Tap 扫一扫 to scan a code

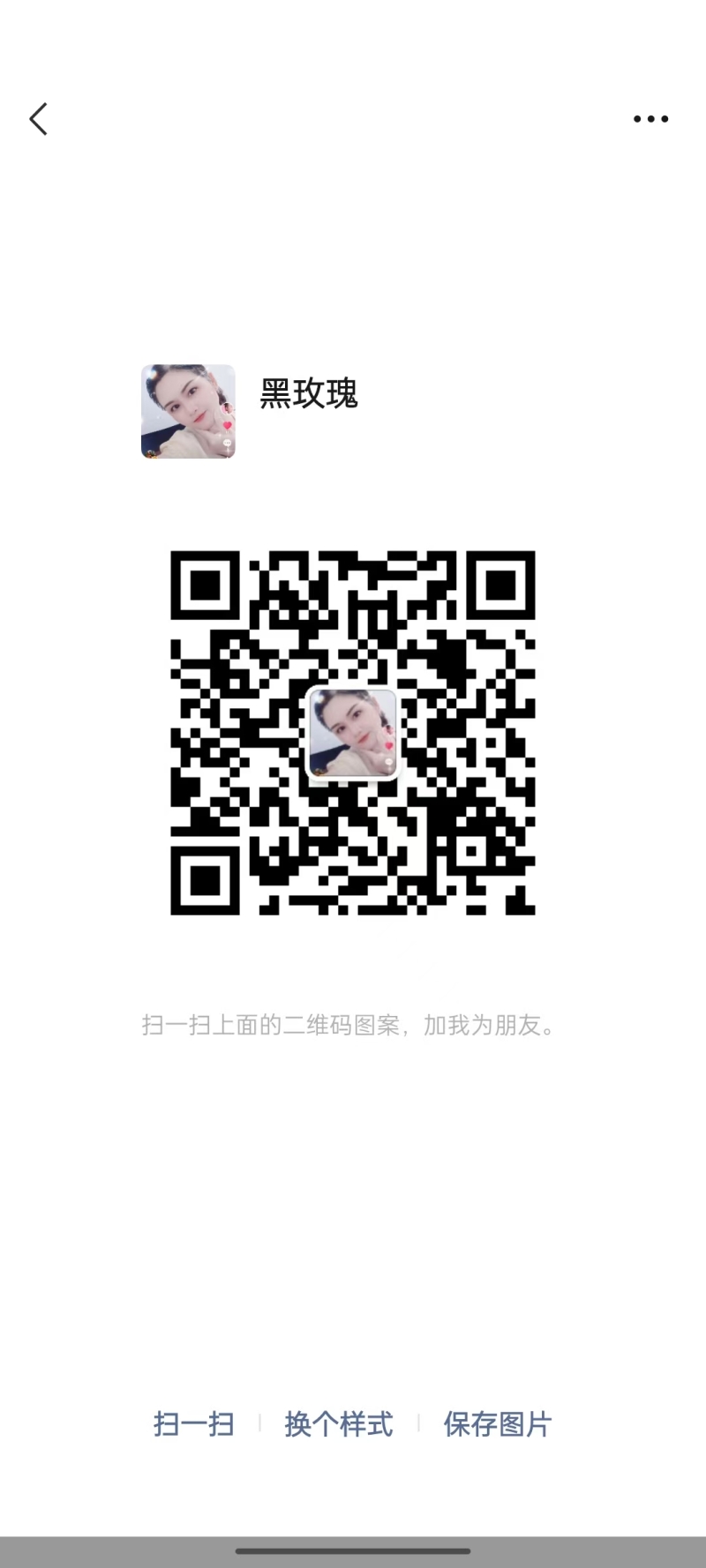pyautogui.click(x=193, y=1423)
